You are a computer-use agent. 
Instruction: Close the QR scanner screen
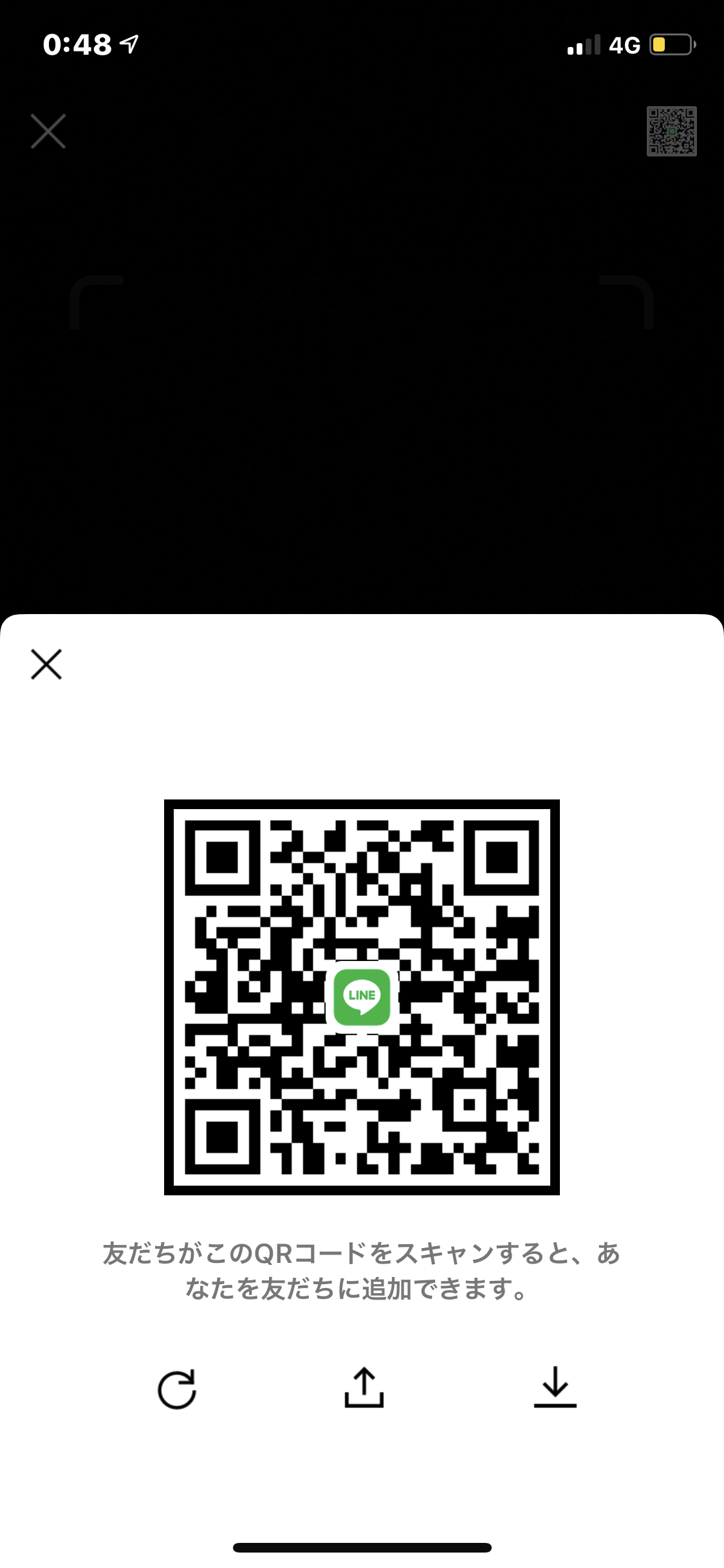(x=48, y=131)
